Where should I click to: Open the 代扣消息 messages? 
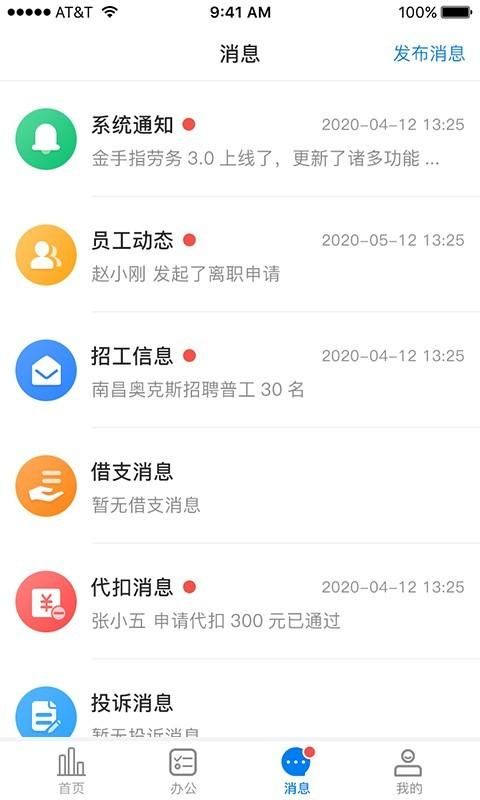click(x=240, y=602)
